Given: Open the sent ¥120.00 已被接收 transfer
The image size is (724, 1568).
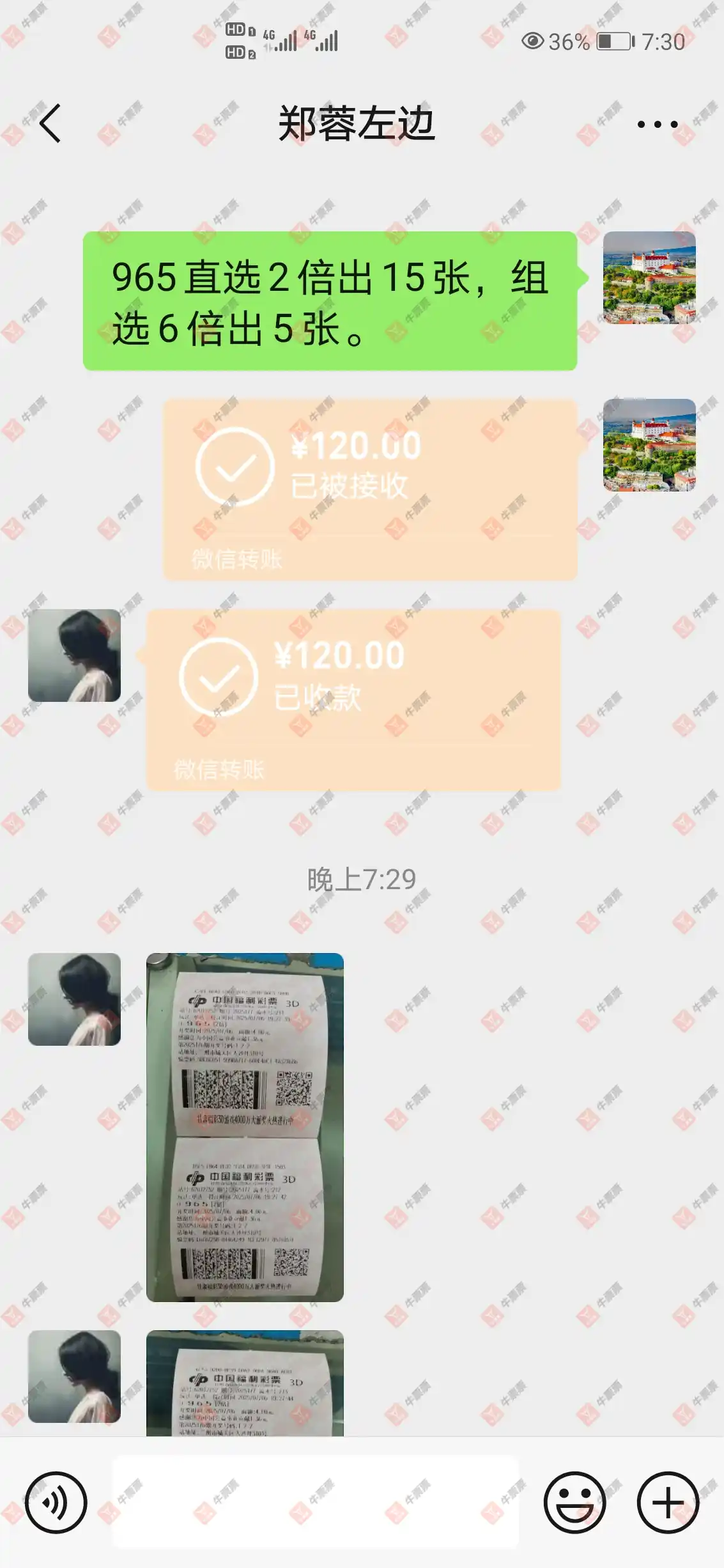Looking at the screenshot, I should pos(369,489).
